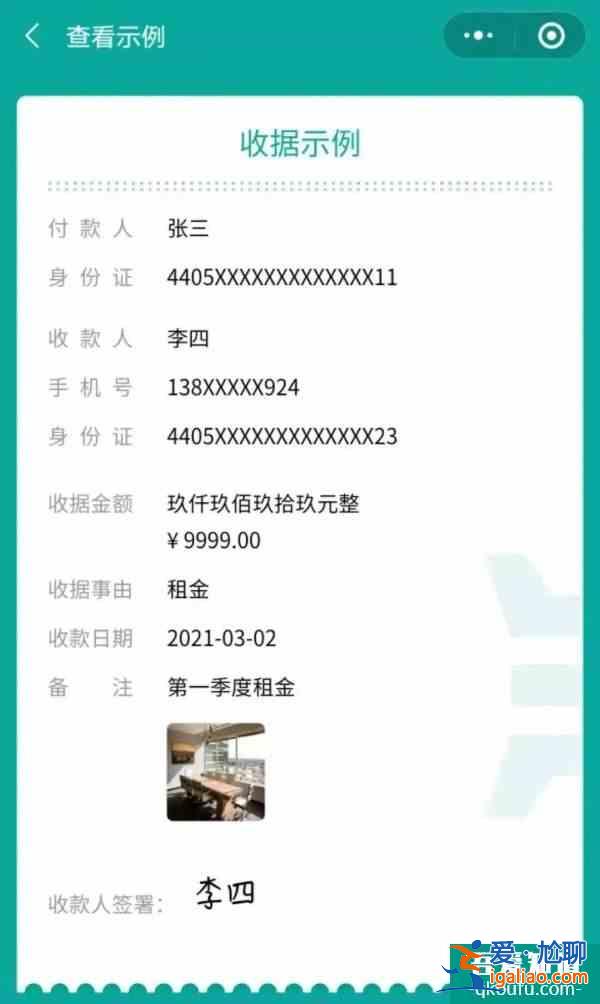Open the mini program more-options menu
Image resolution: width=600 pixels, height=1004 pixels.
point(478,36)
